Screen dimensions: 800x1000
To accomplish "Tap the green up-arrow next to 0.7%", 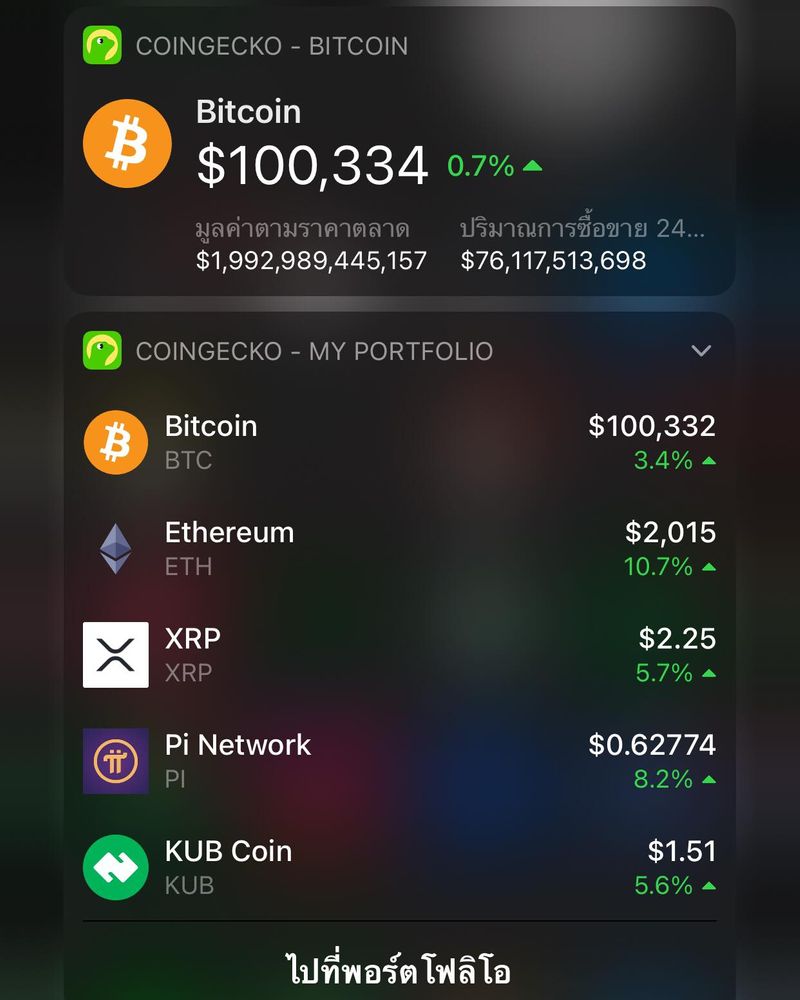I will point(531,167).
